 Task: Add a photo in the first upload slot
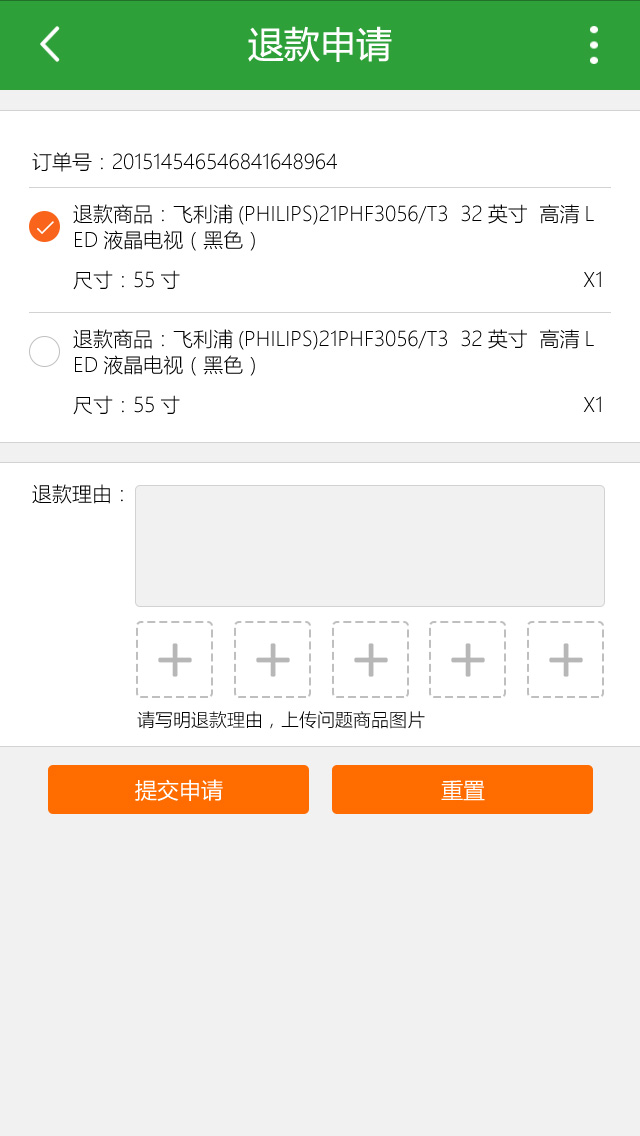click(x=175, y=659)
